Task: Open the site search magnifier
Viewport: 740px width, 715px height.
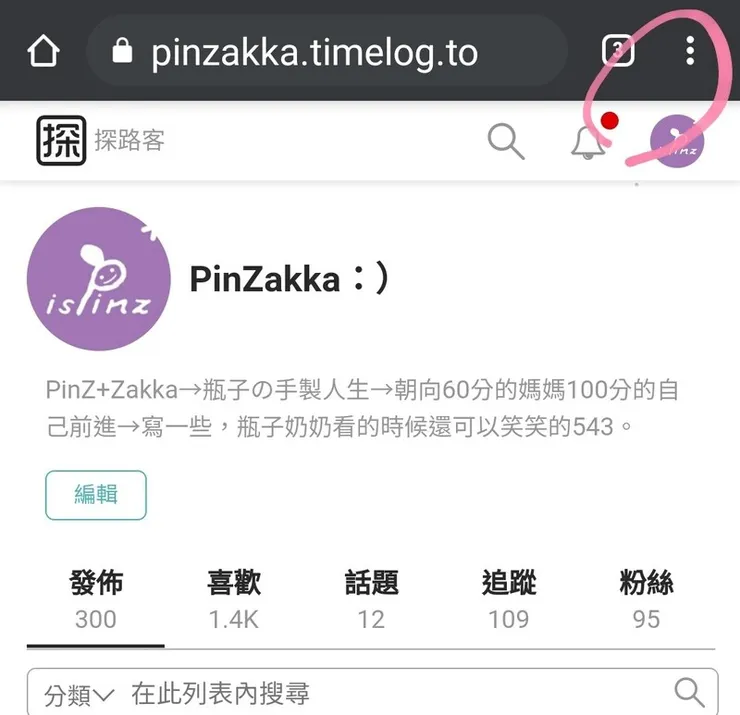Action: tap(506, 141)
